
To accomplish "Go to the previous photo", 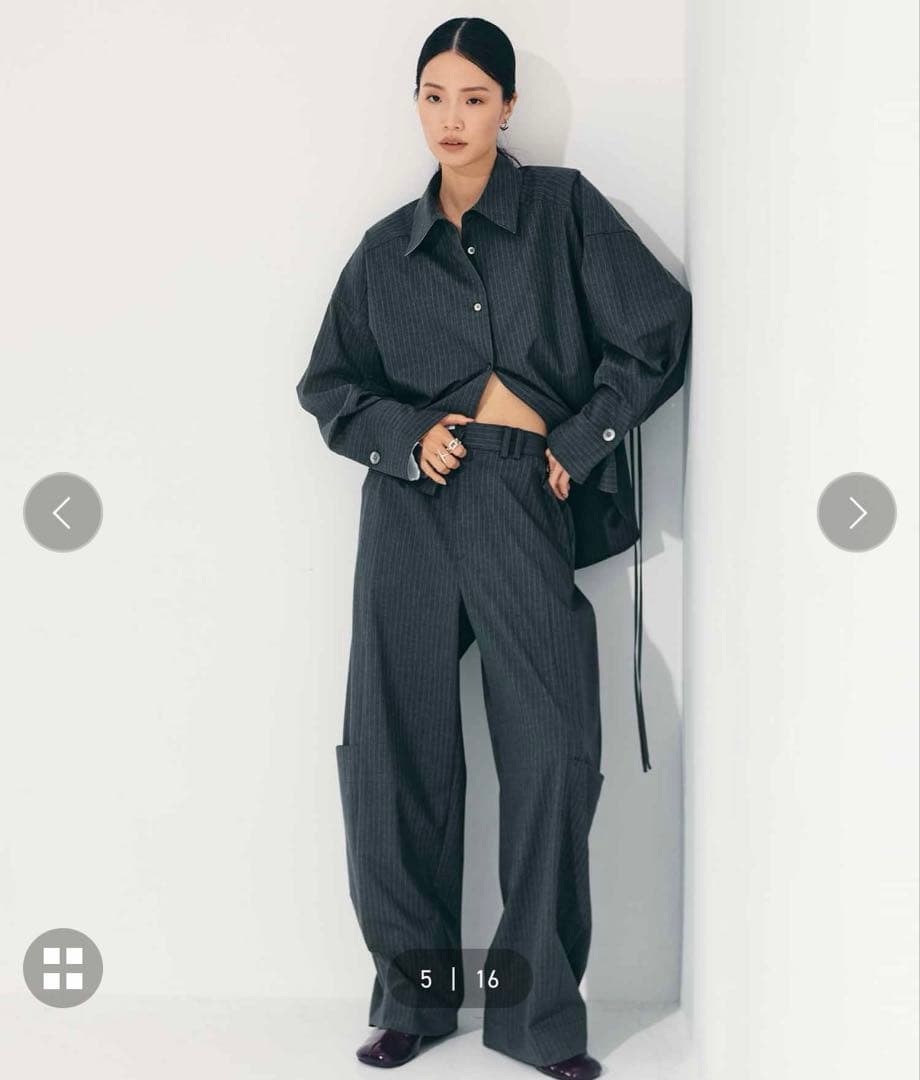I will [x=62, y=512].
